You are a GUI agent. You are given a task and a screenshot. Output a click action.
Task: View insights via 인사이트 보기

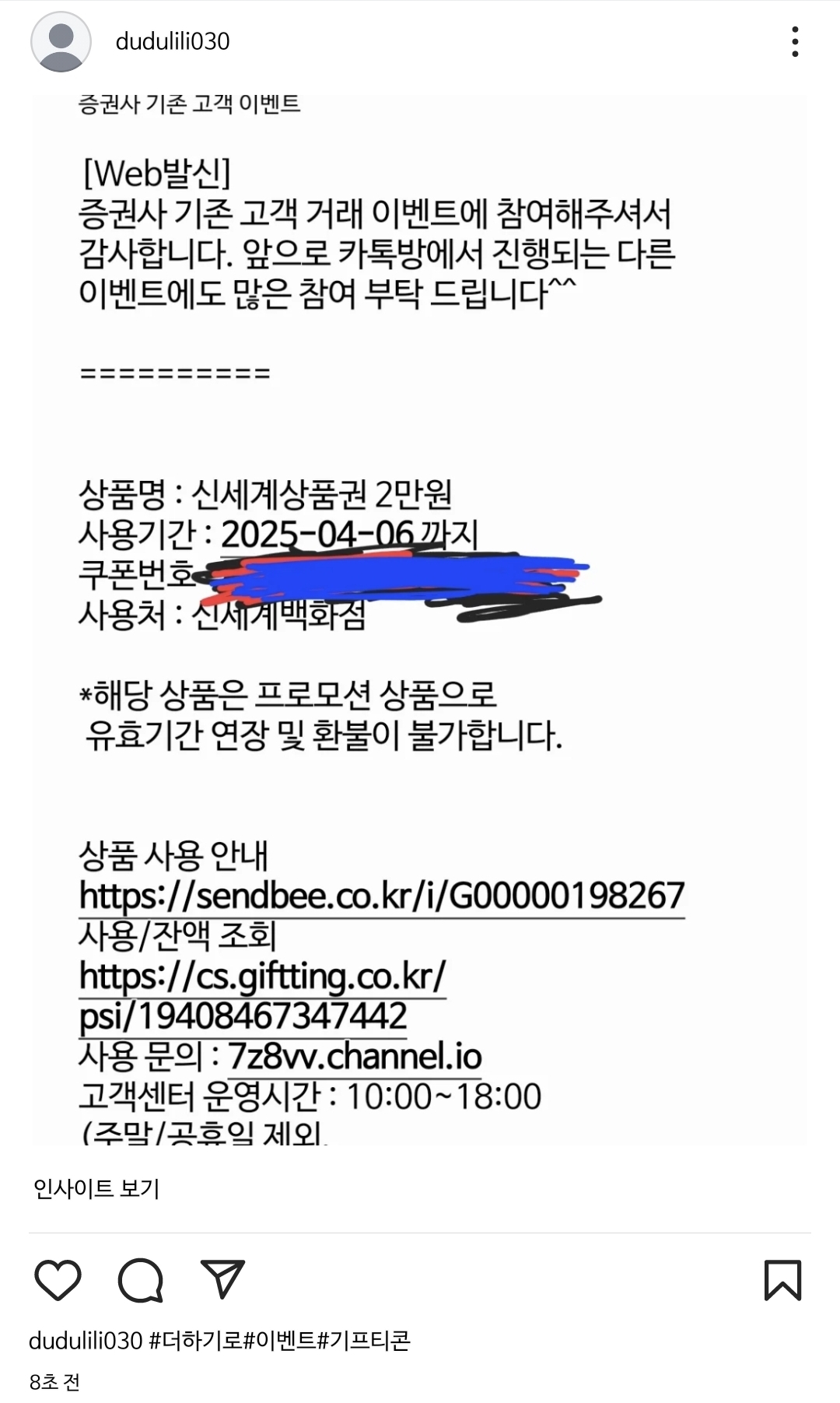[x=96, y=1188]
